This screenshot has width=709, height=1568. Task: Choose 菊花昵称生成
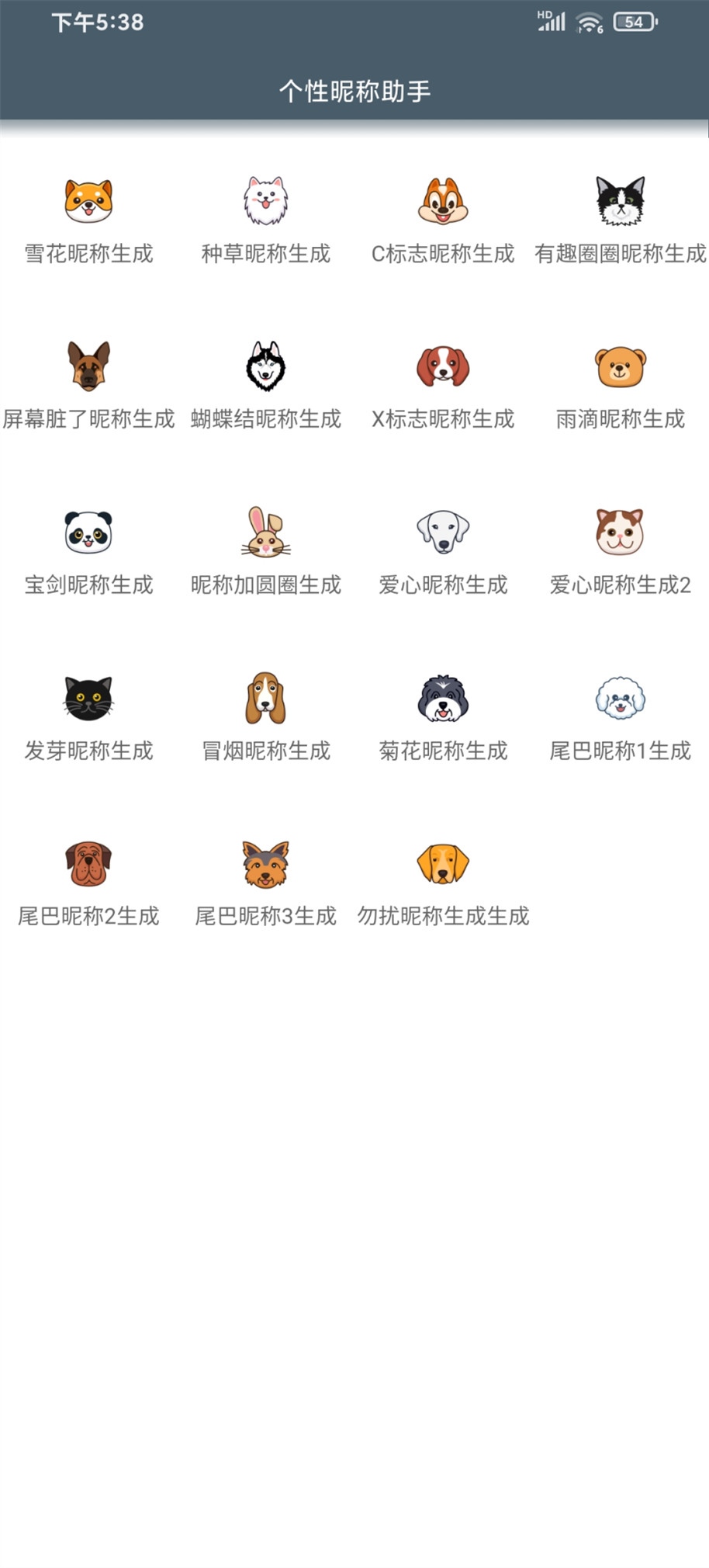443,719
